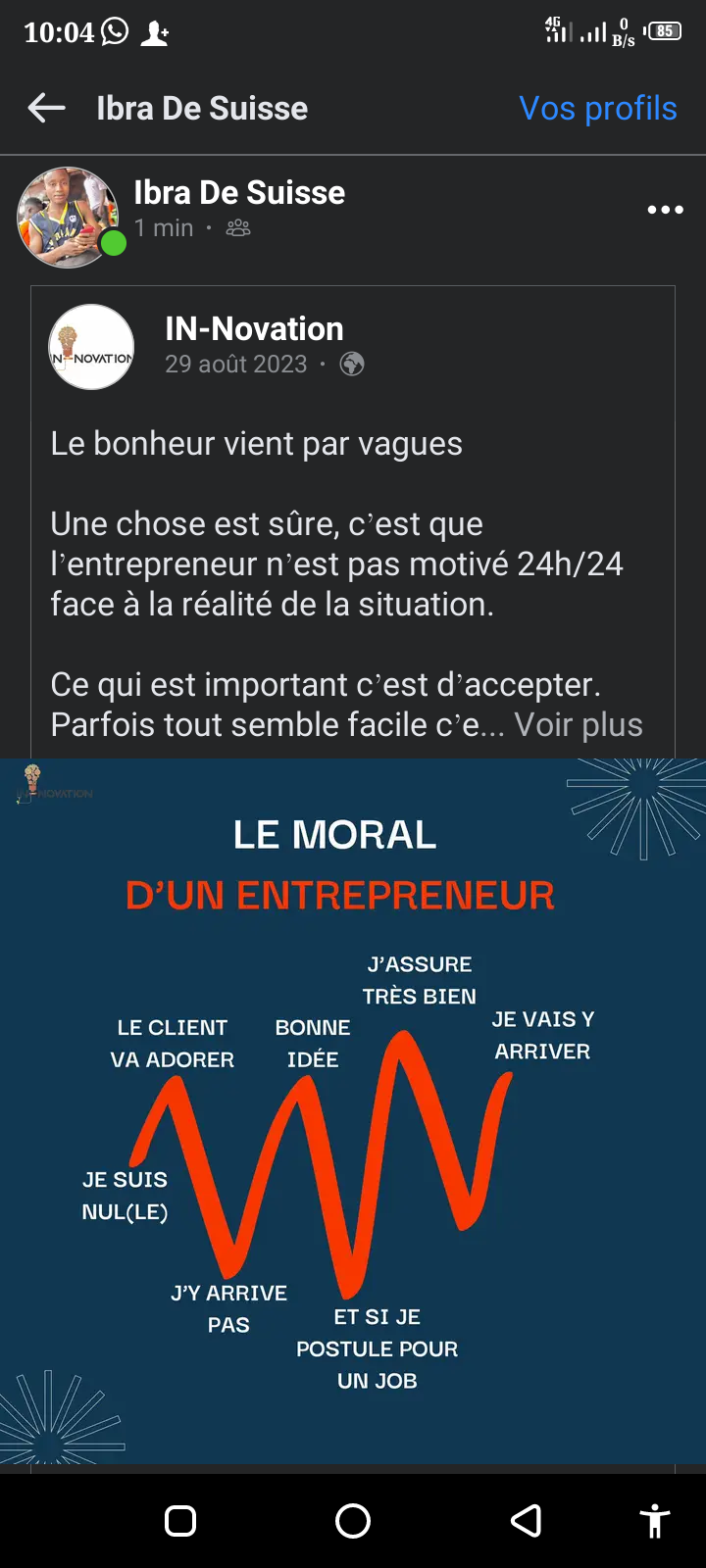Screen dimensions: 706x1568
Task: Open Ibra De Suisse's profile picture
Action: tap(68, 217)
